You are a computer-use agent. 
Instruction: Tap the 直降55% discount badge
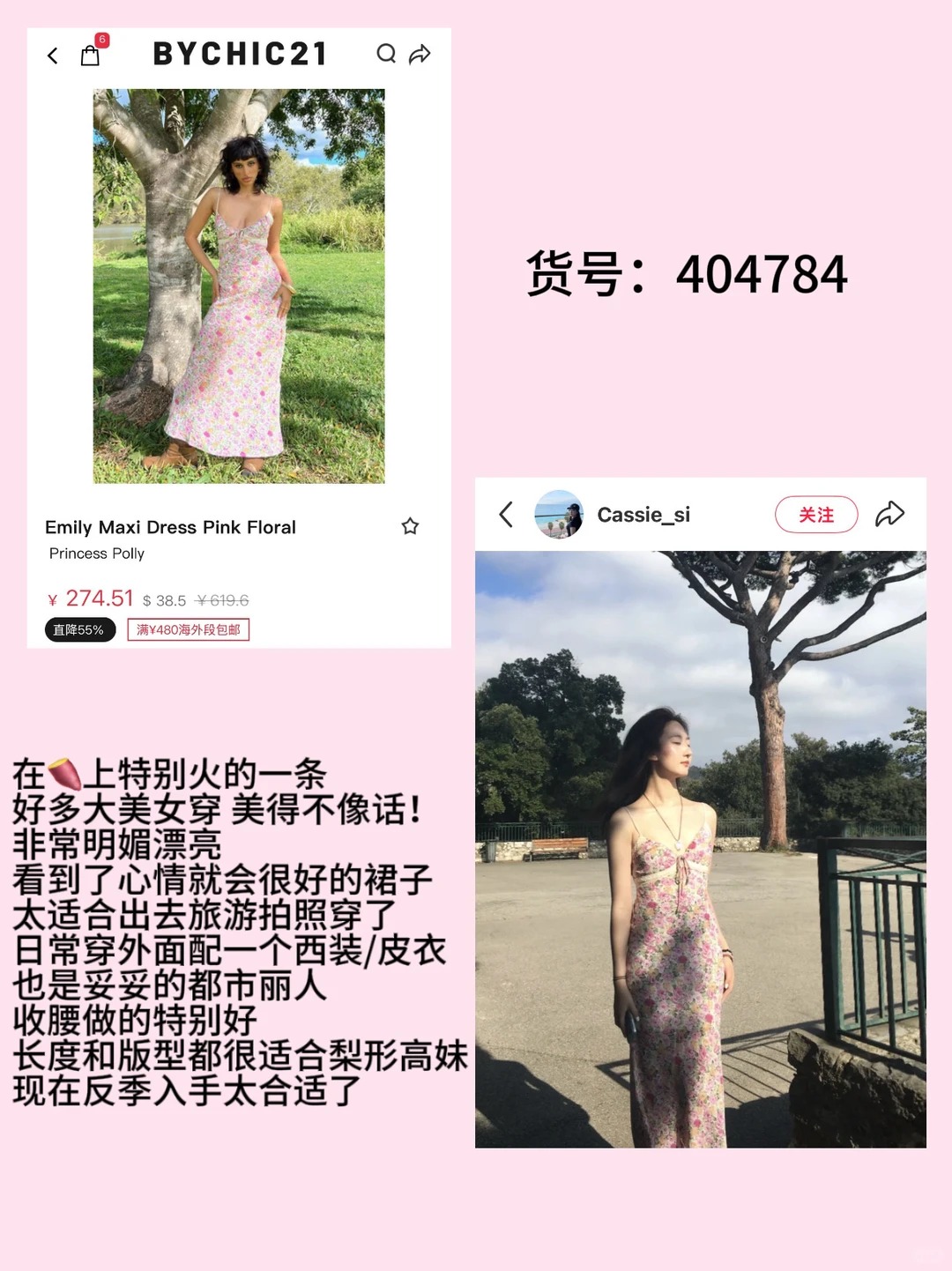click(x=78, y=630)
